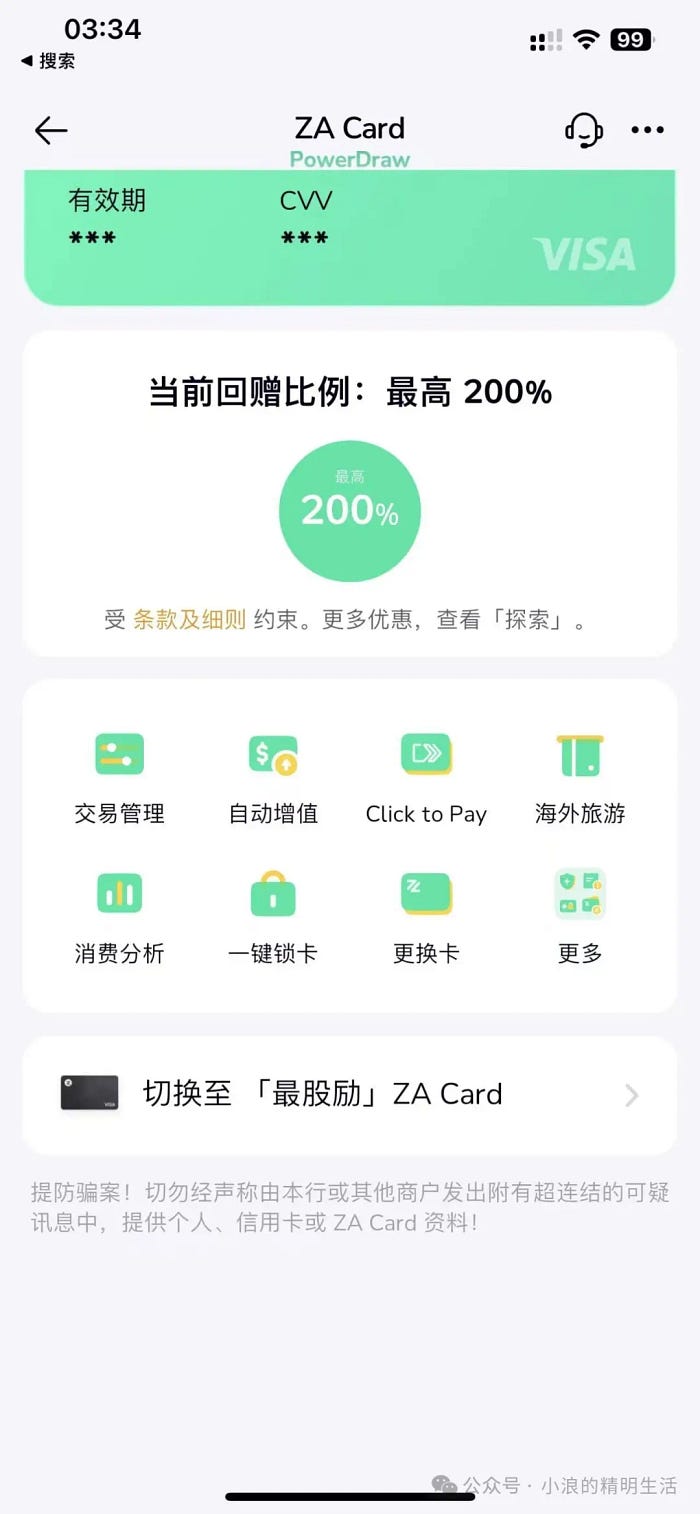Viewport: 700px width, 1514px height.
Task: Show 更多 card features
Action: (x=580, y=914)
